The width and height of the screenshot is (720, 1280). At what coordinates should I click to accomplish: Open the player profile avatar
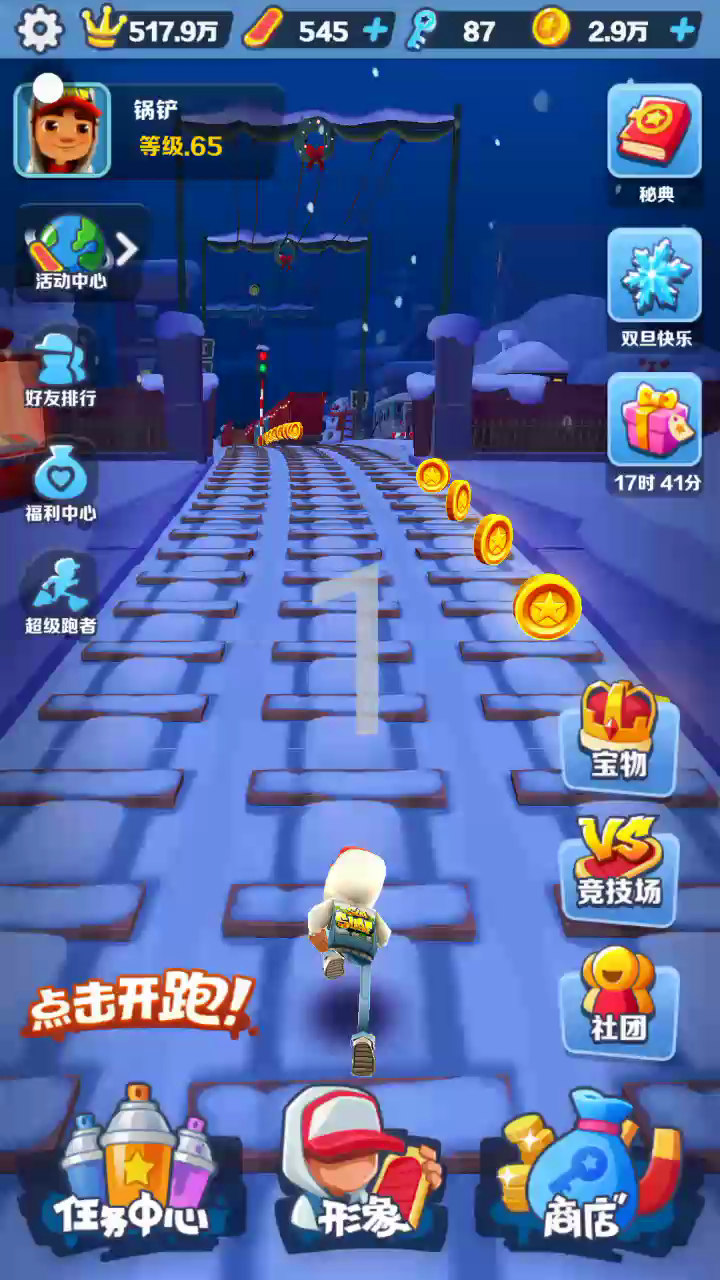(62, 130)
